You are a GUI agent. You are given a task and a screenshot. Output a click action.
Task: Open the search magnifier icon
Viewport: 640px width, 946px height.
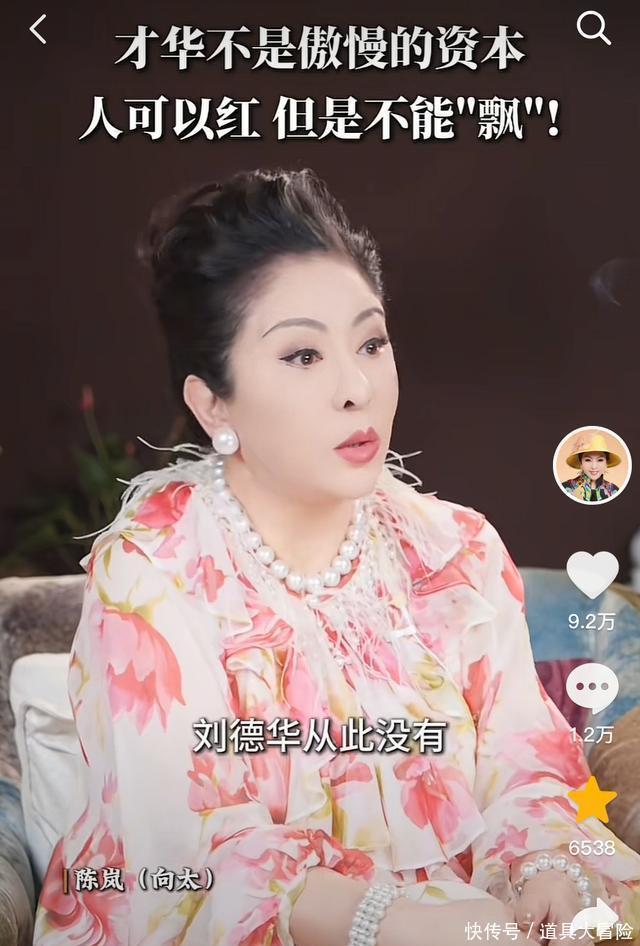[x=593, y=29]
